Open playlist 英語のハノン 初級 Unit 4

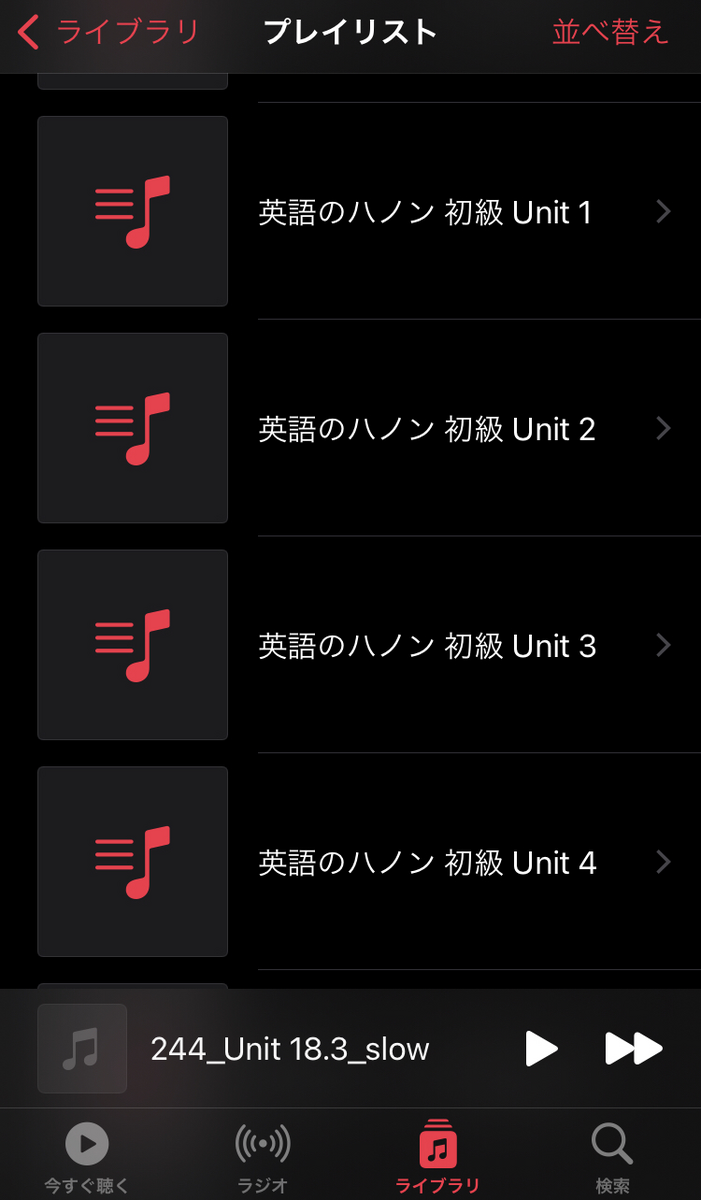tap(426, 863)
